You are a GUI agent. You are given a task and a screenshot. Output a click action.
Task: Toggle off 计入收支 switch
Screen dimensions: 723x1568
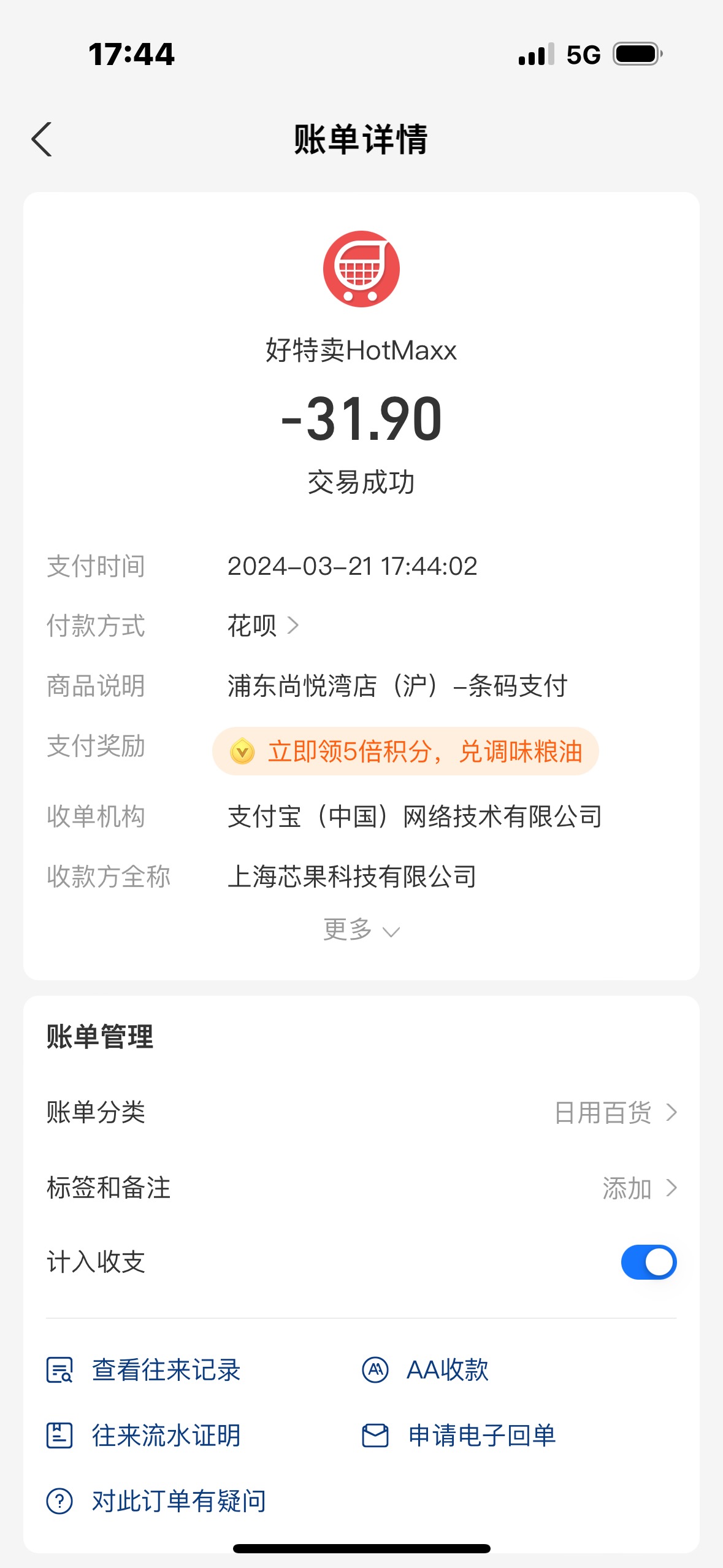(648, 1262)
